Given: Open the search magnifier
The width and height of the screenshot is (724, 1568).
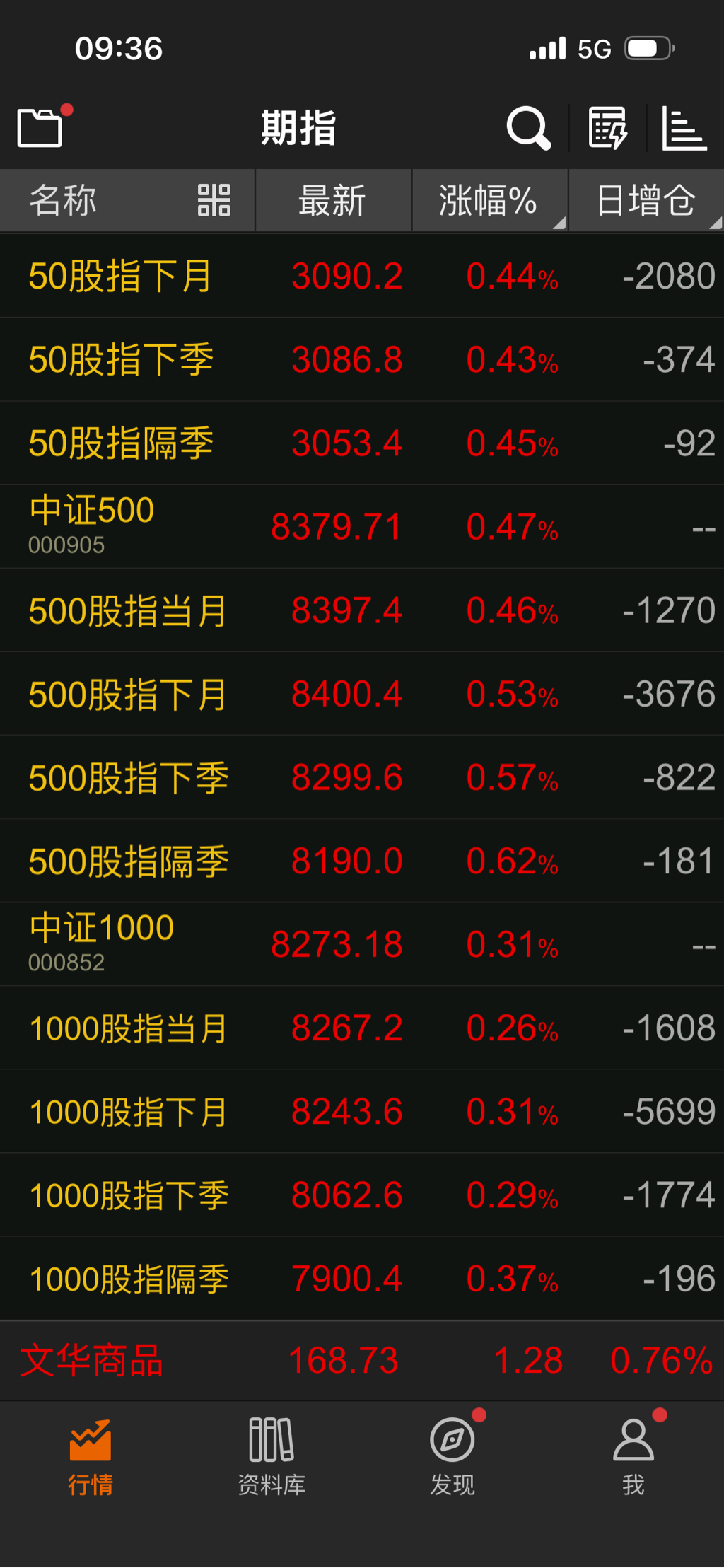Looking at the screenshot, I should (528, 128).
